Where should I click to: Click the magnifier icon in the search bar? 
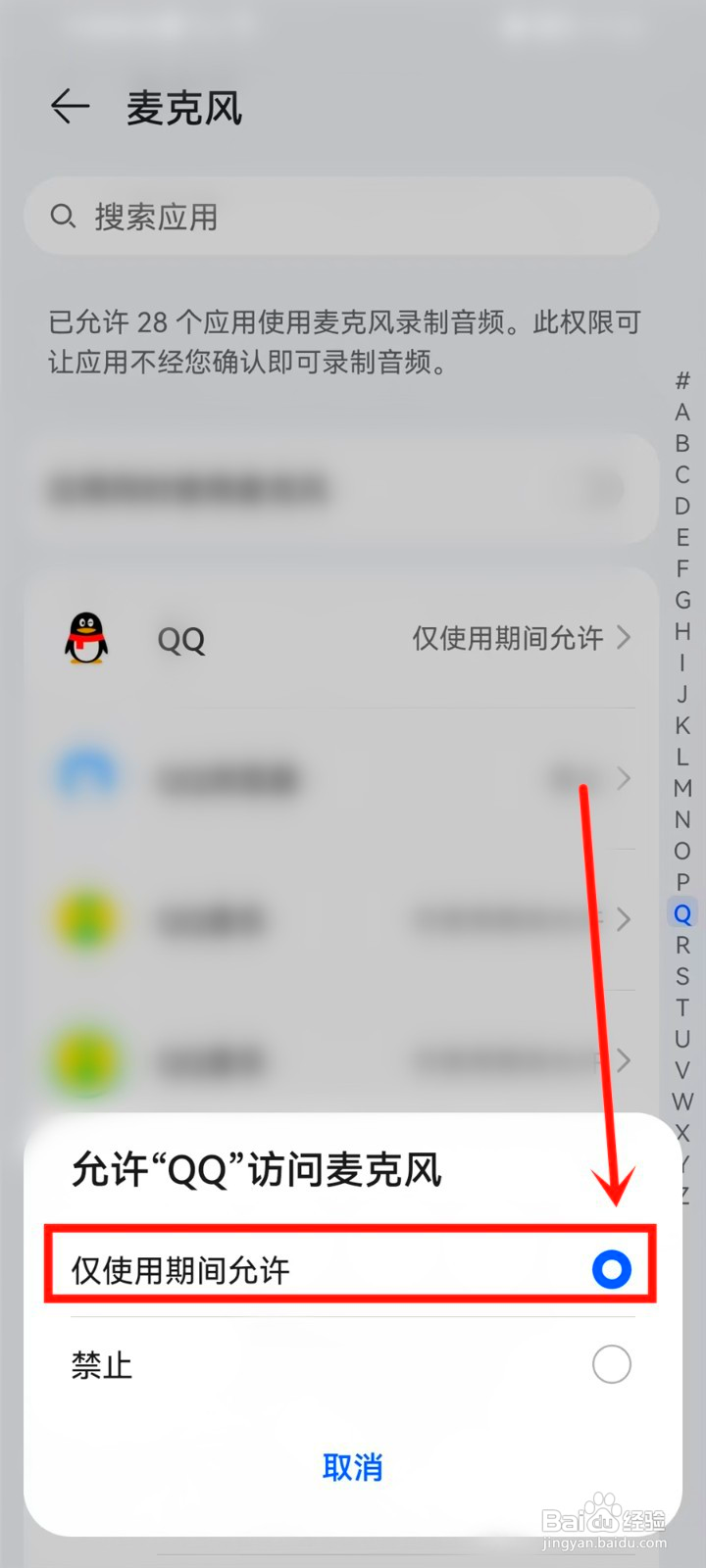(x=63, y=216)
